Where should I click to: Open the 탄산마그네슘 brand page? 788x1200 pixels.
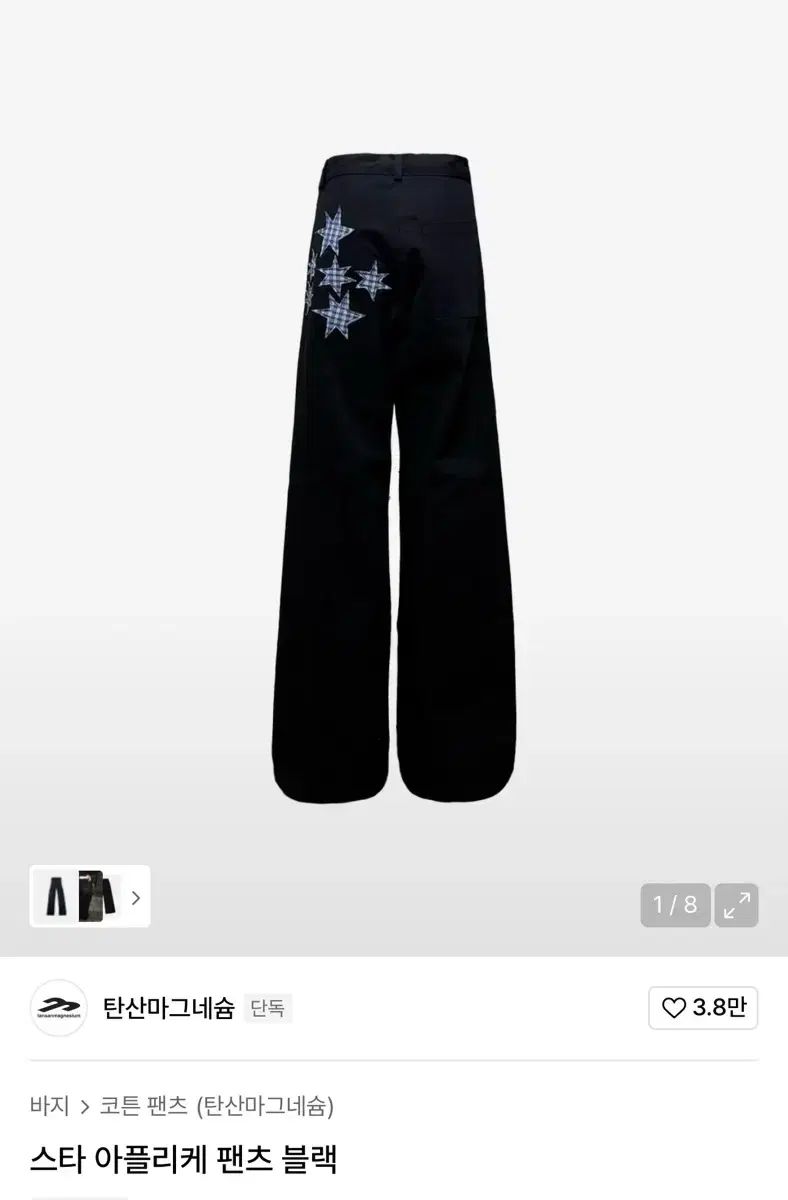pos(168,1008)
